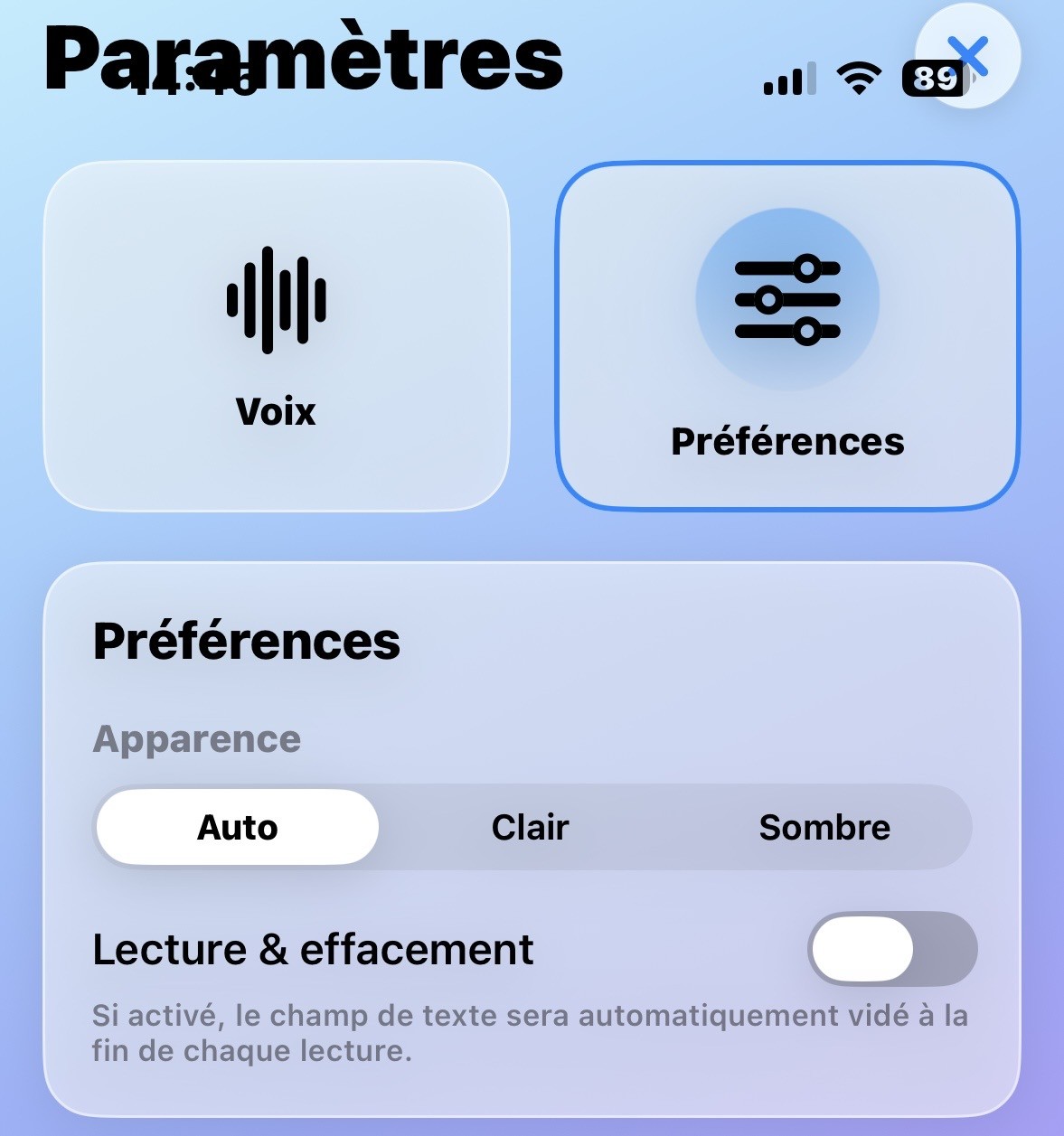Click the Préférences section header

pyautogui.click(x=246, y=642)
